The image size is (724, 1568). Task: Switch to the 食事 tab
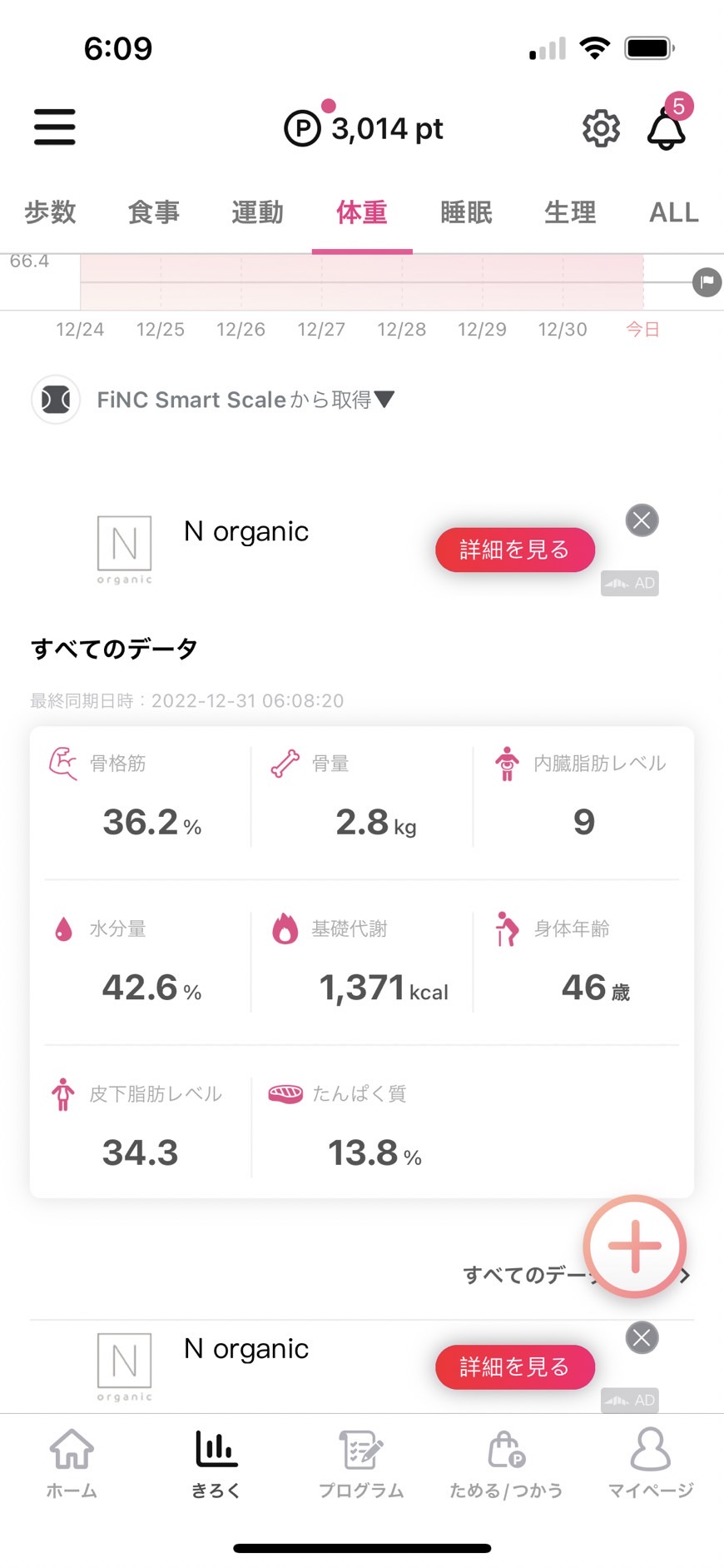point(154,212)
